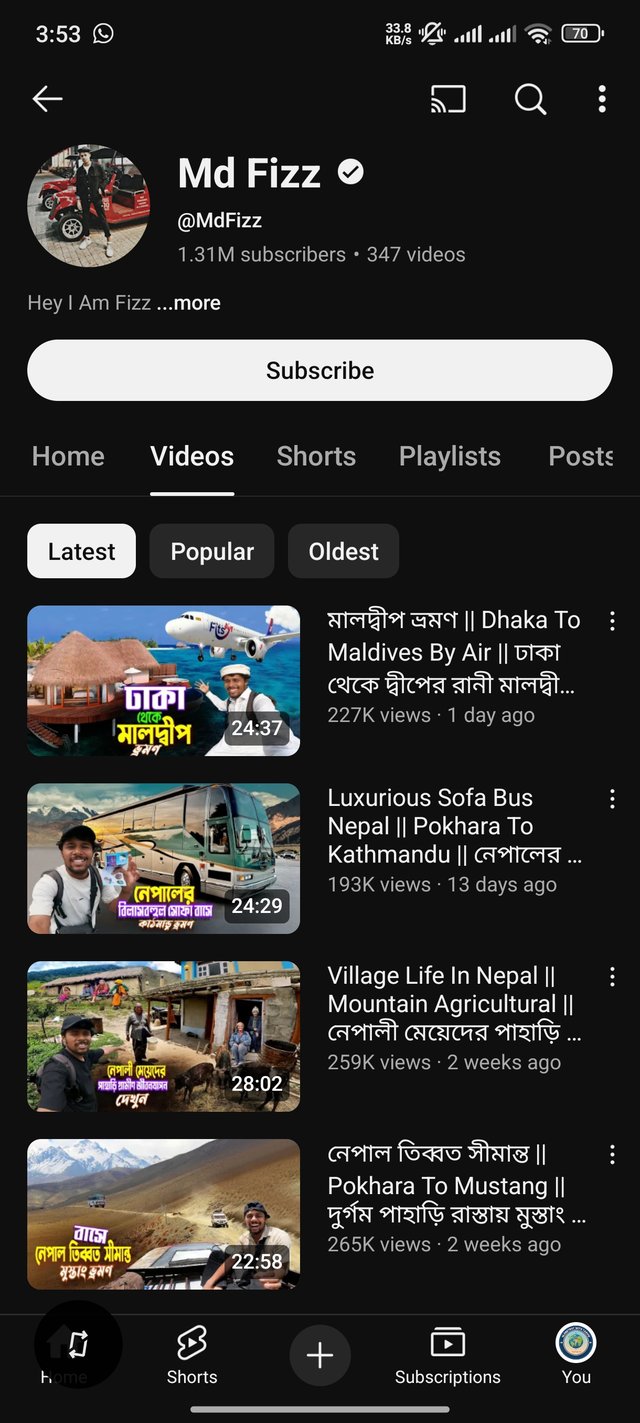Create new content with the plus button

(320, 1356)
